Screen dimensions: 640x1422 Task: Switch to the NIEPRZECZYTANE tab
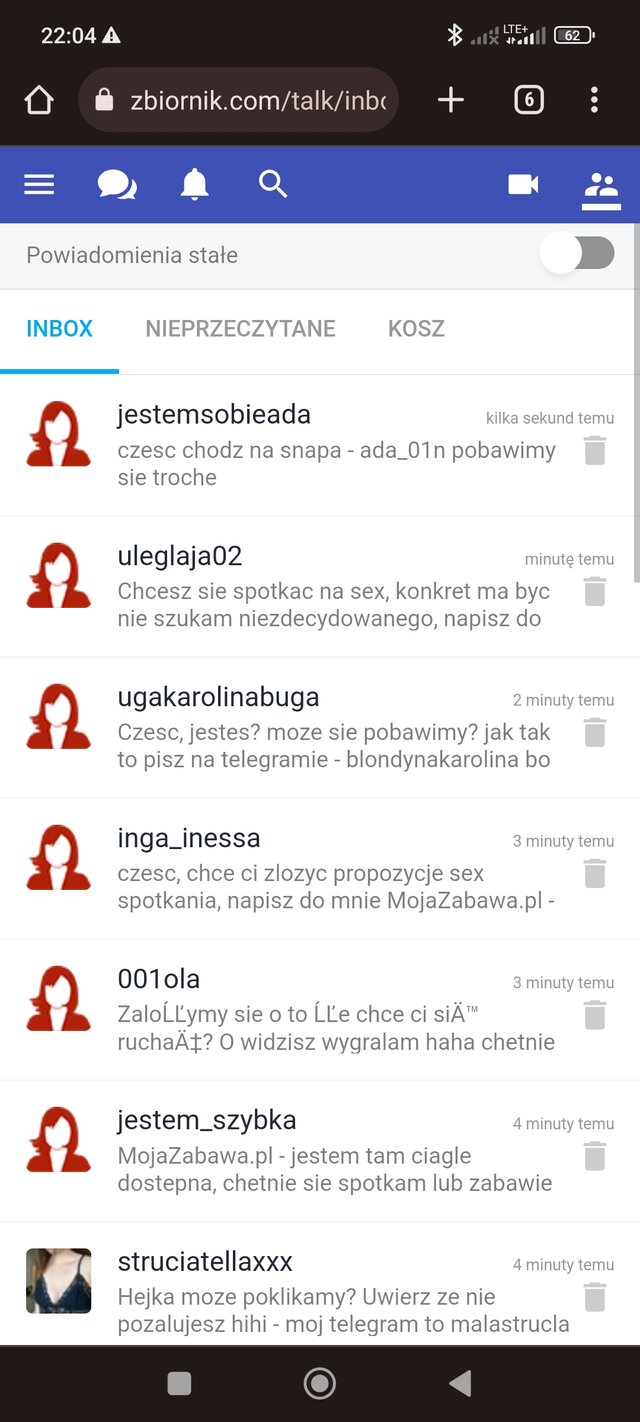240,329
